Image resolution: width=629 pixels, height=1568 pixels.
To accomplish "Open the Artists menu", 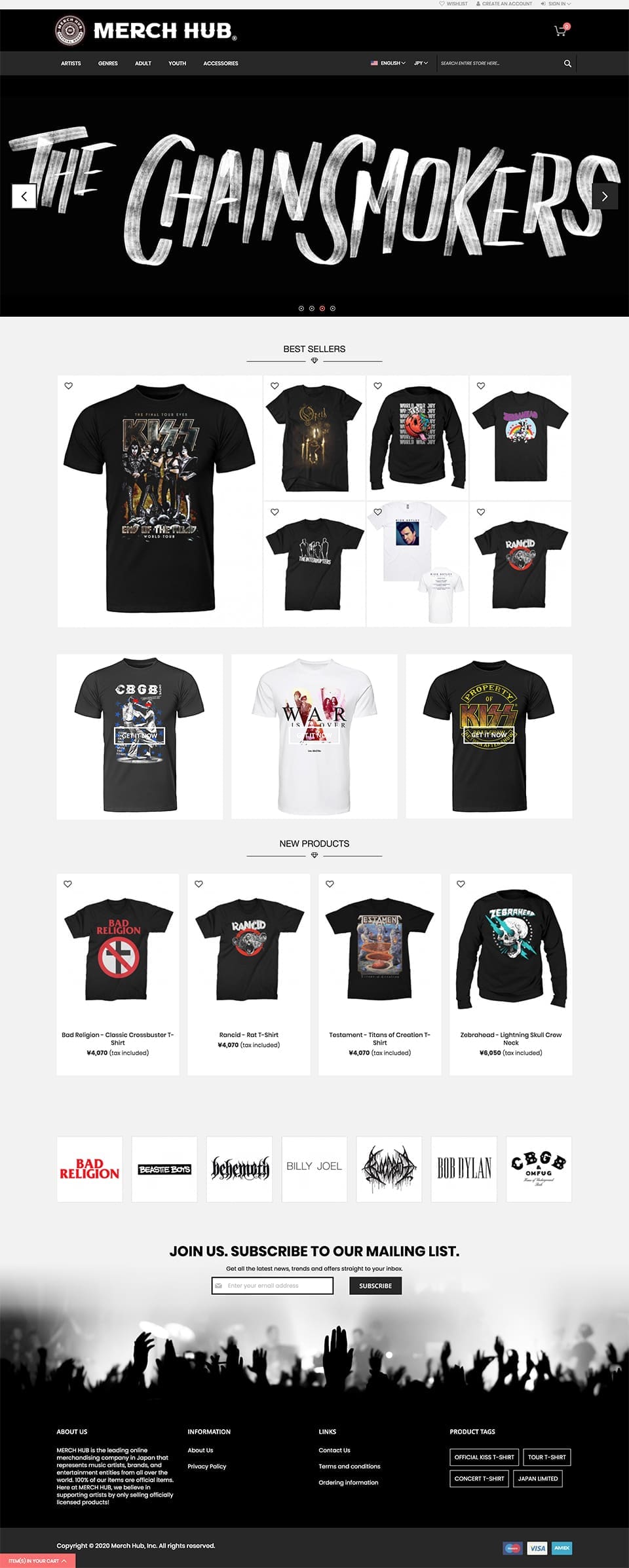I will pyautogui.click(x=71, y=64).
